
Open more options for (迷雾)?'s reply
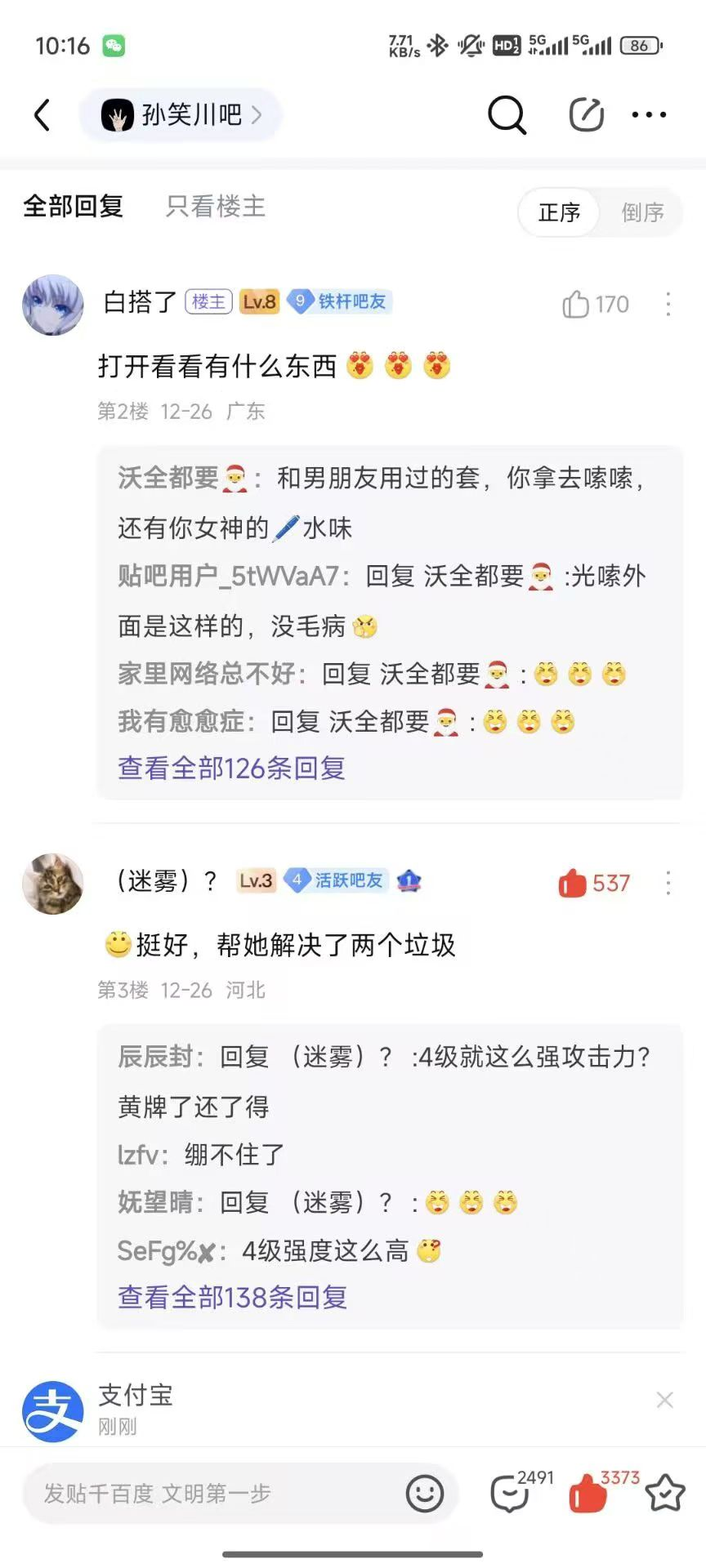(668, 883)
